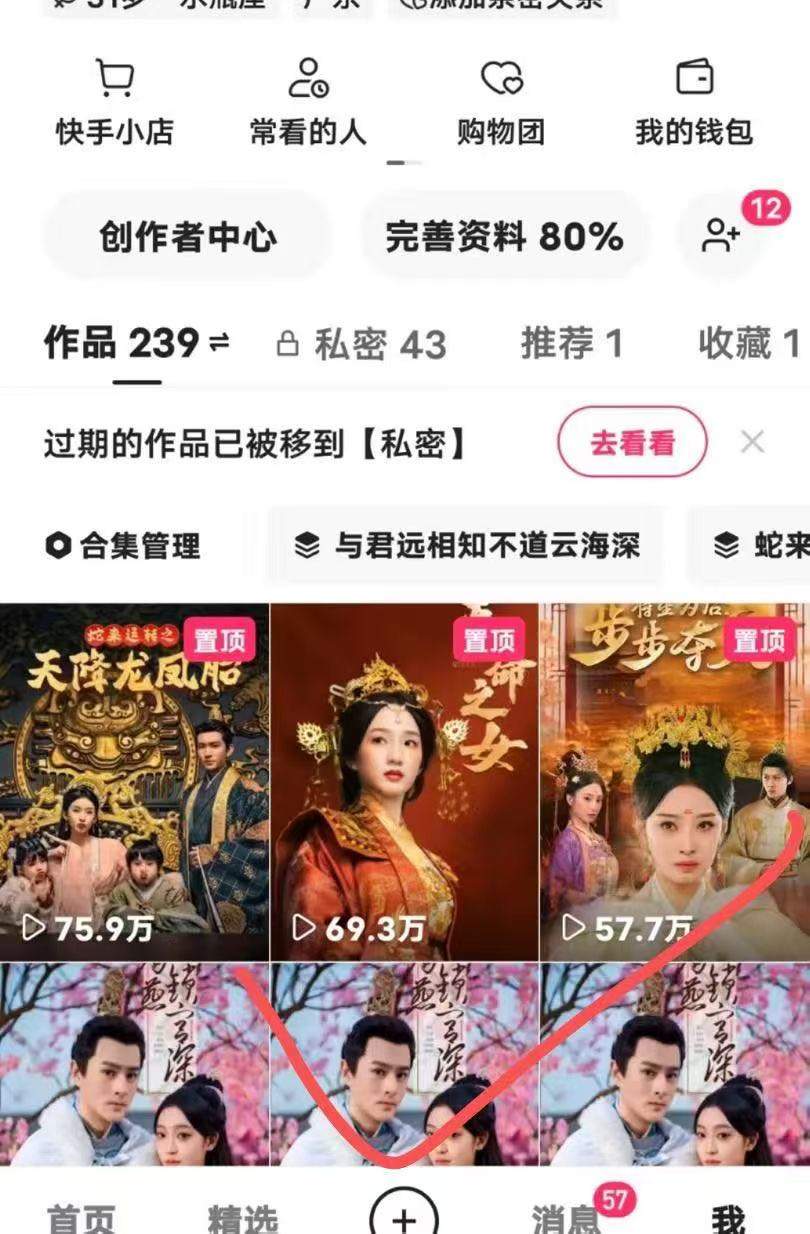Viewport: 810px width, 1234px height.
Task: Tap 完善资料 80% button
Action: coord(504,237)
